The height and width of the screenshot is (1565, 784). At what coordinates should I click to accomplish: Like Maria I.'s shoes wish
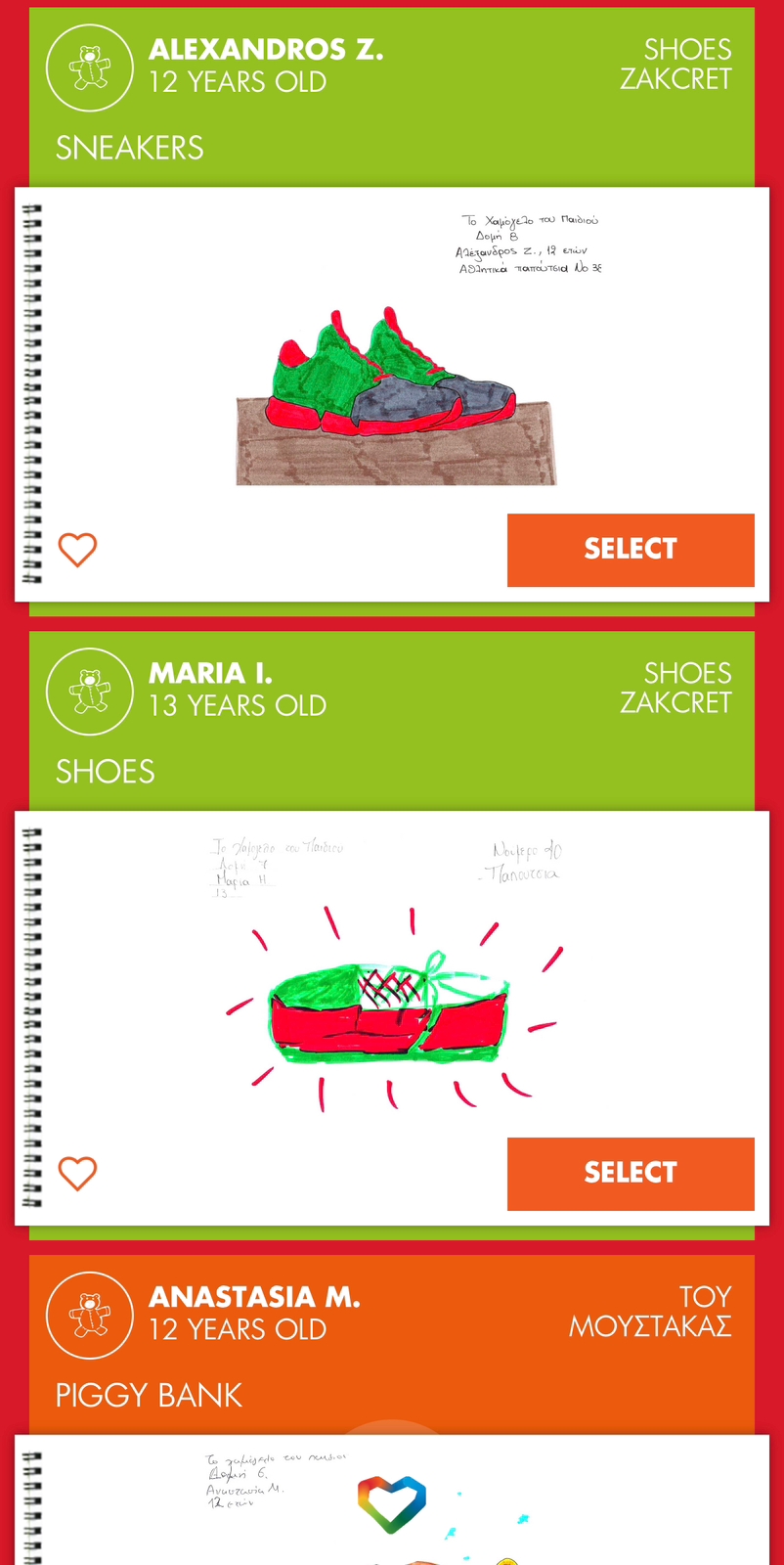[x=77, y=1173]
